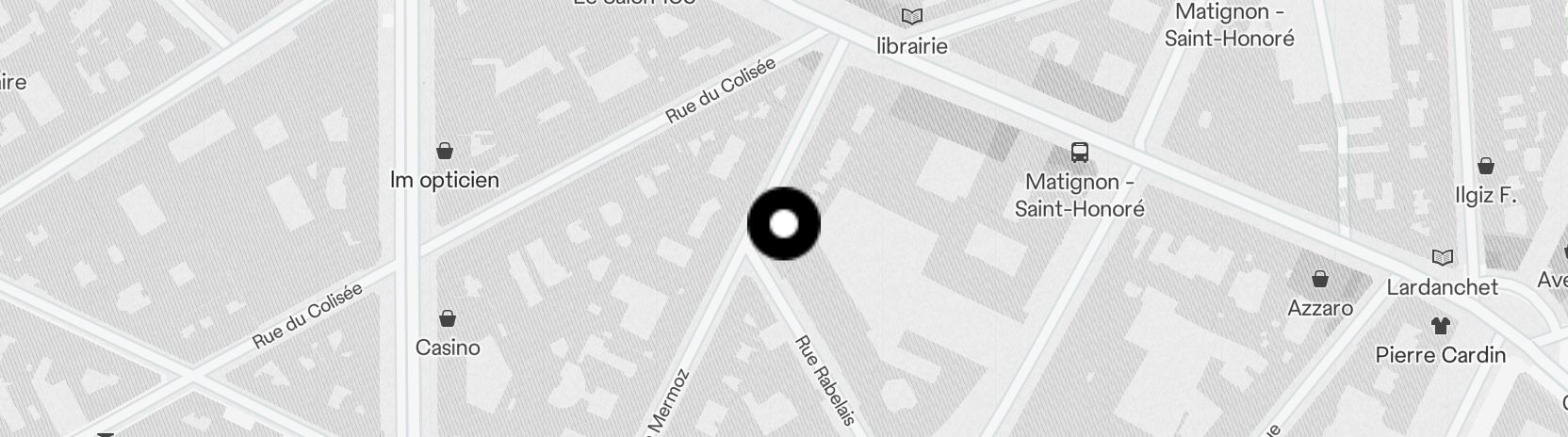Screen dimensions: 1568x437
Task: Select the Azzaro shop marker
Action: click(x=1320, y=280)
